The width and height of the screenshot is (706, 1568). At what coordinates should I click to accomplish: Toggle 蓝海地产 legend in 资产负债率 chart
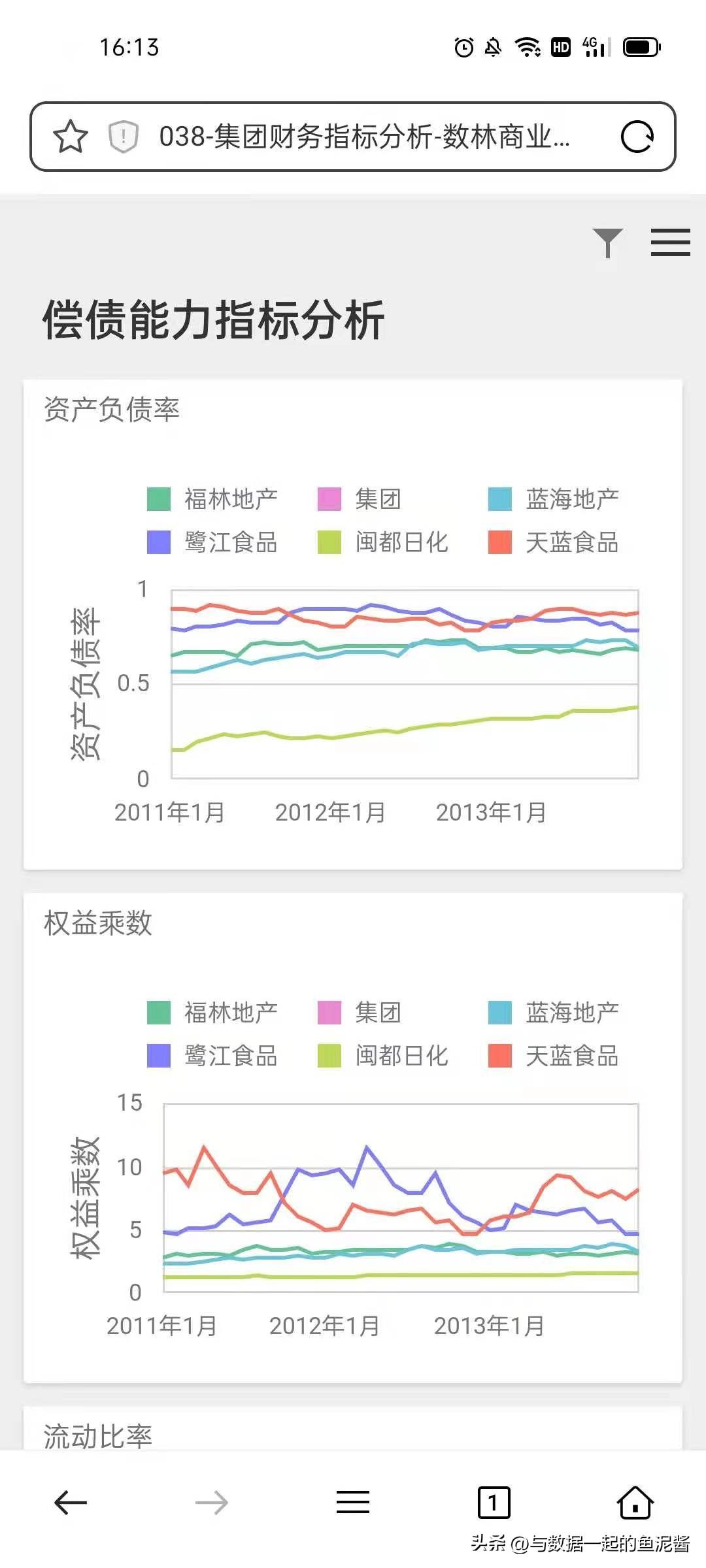(x=554, y=499)
